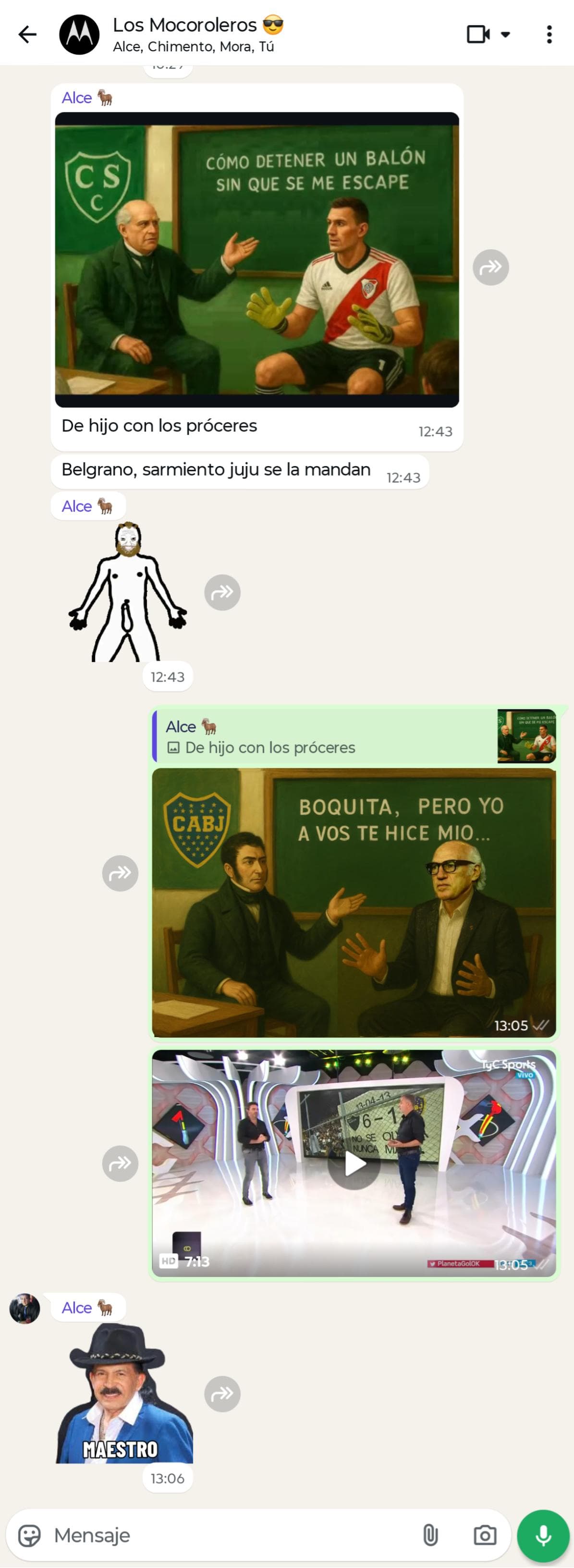Open the stick figure sticker sent at 12:43
The image size is (574, 1568).
tap(127, 592)
